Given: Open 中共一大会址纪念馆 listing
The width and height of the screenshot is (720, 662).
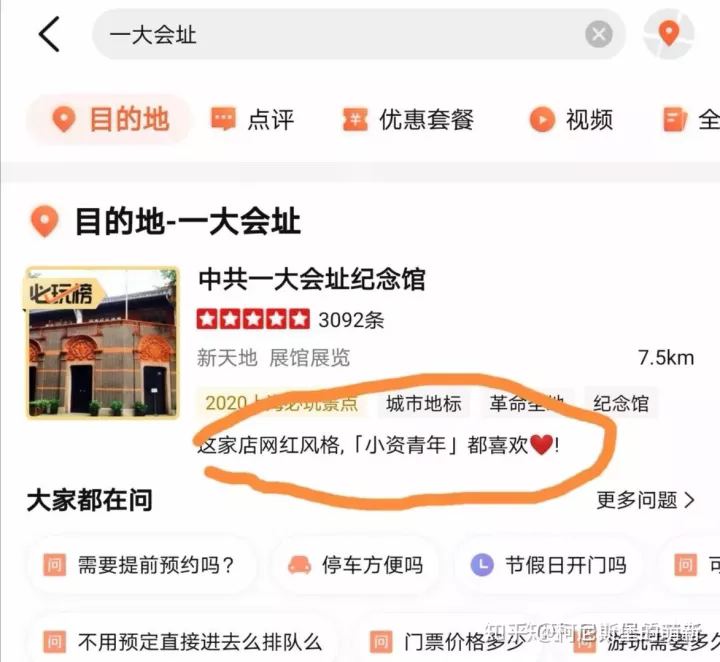Looking at the screenshot, I should [312, 279].
